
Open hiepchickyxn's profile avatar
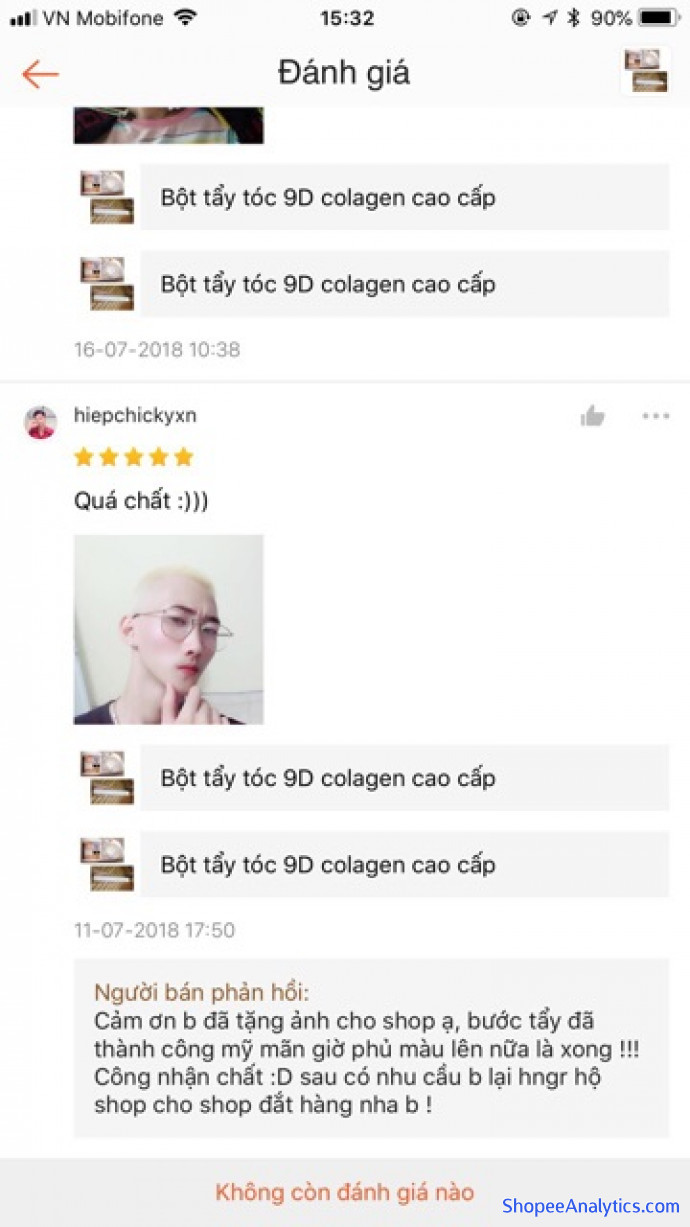click(x=41, y=423)
